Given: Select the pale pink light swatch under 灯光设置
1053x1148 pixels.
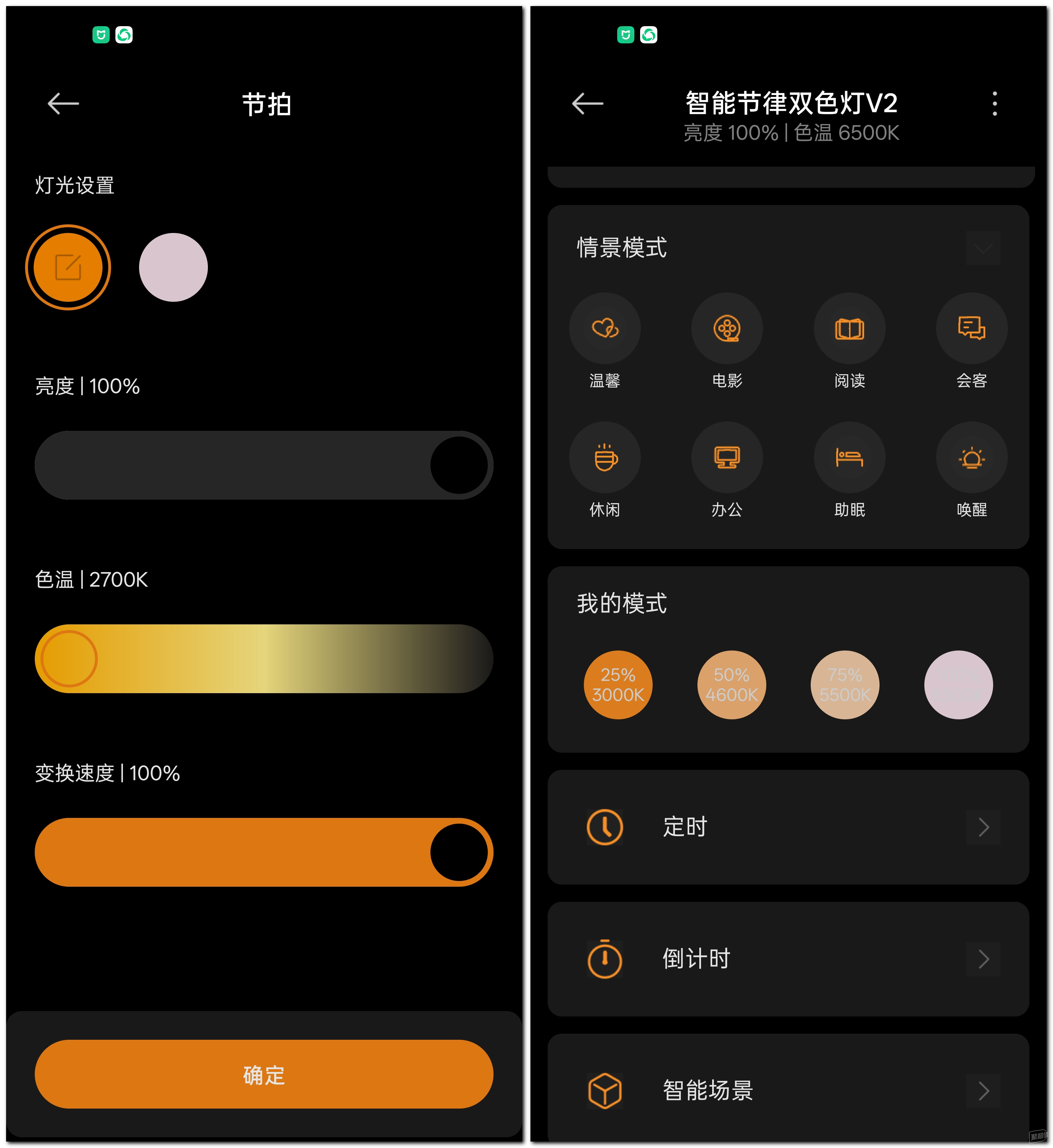Looking at the screenshot, I should pos(173,267).
